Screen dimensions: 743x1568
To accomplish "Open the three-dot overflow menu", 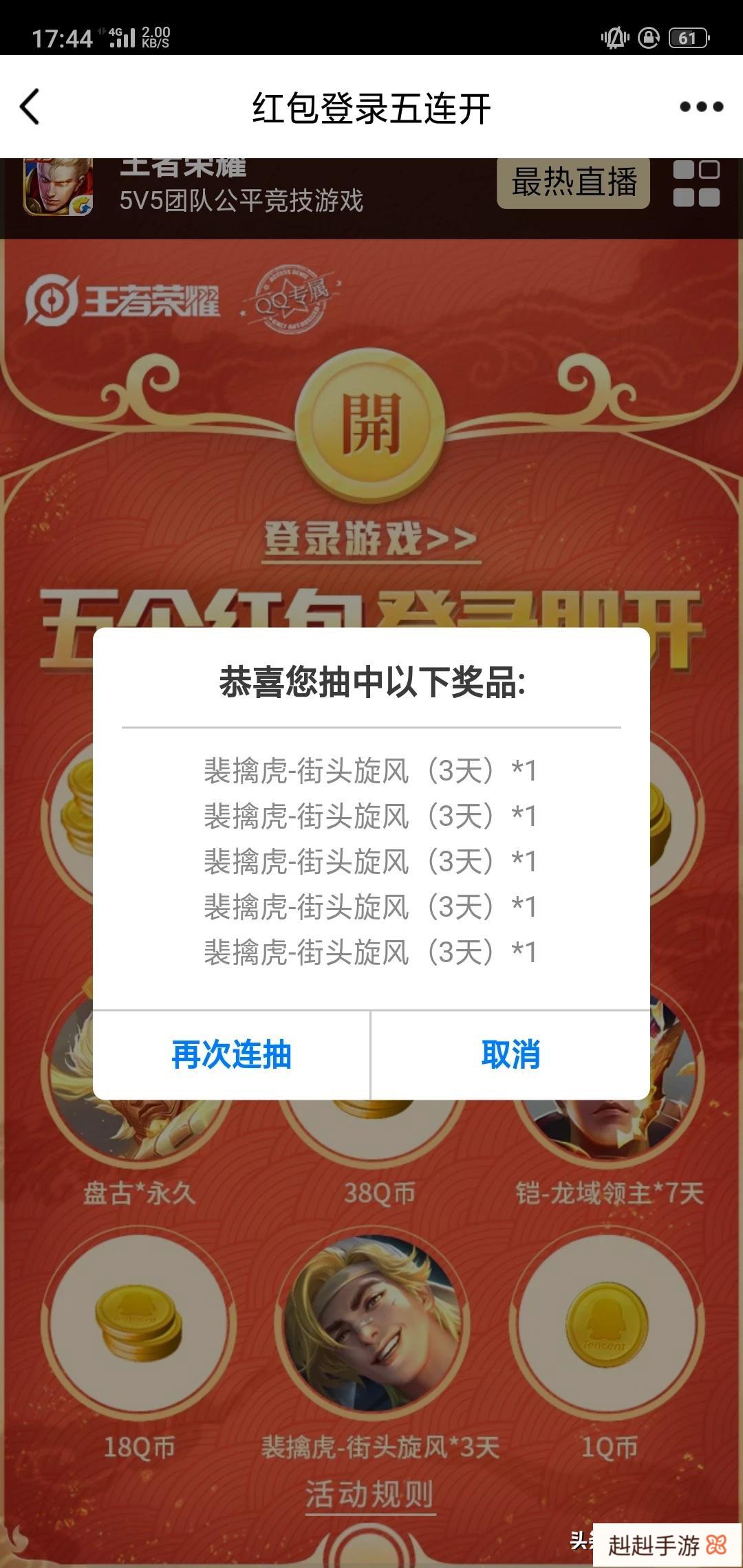I will [701, 107].
